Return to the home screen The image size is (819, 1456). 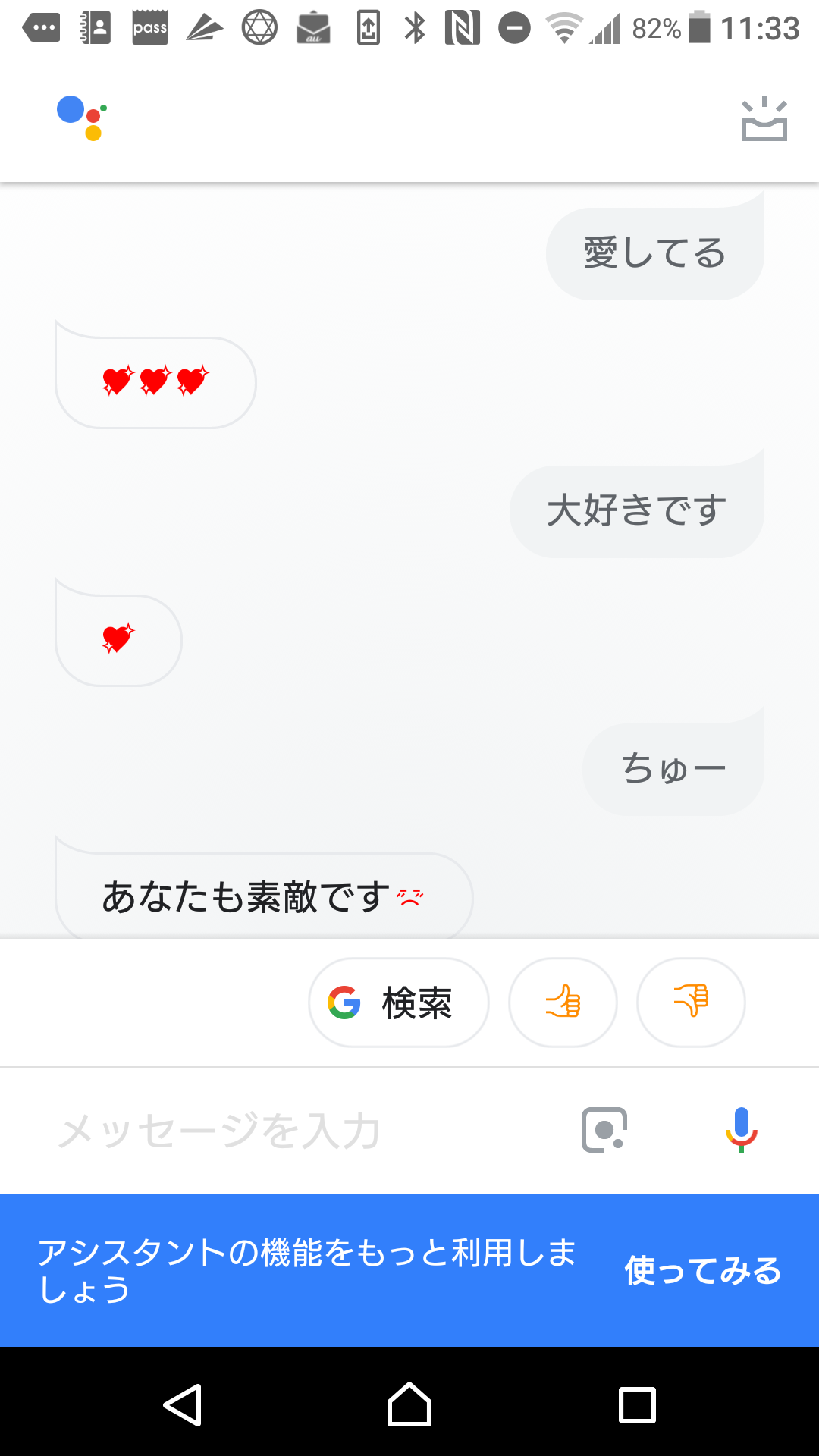click(x=409, y=1405)
